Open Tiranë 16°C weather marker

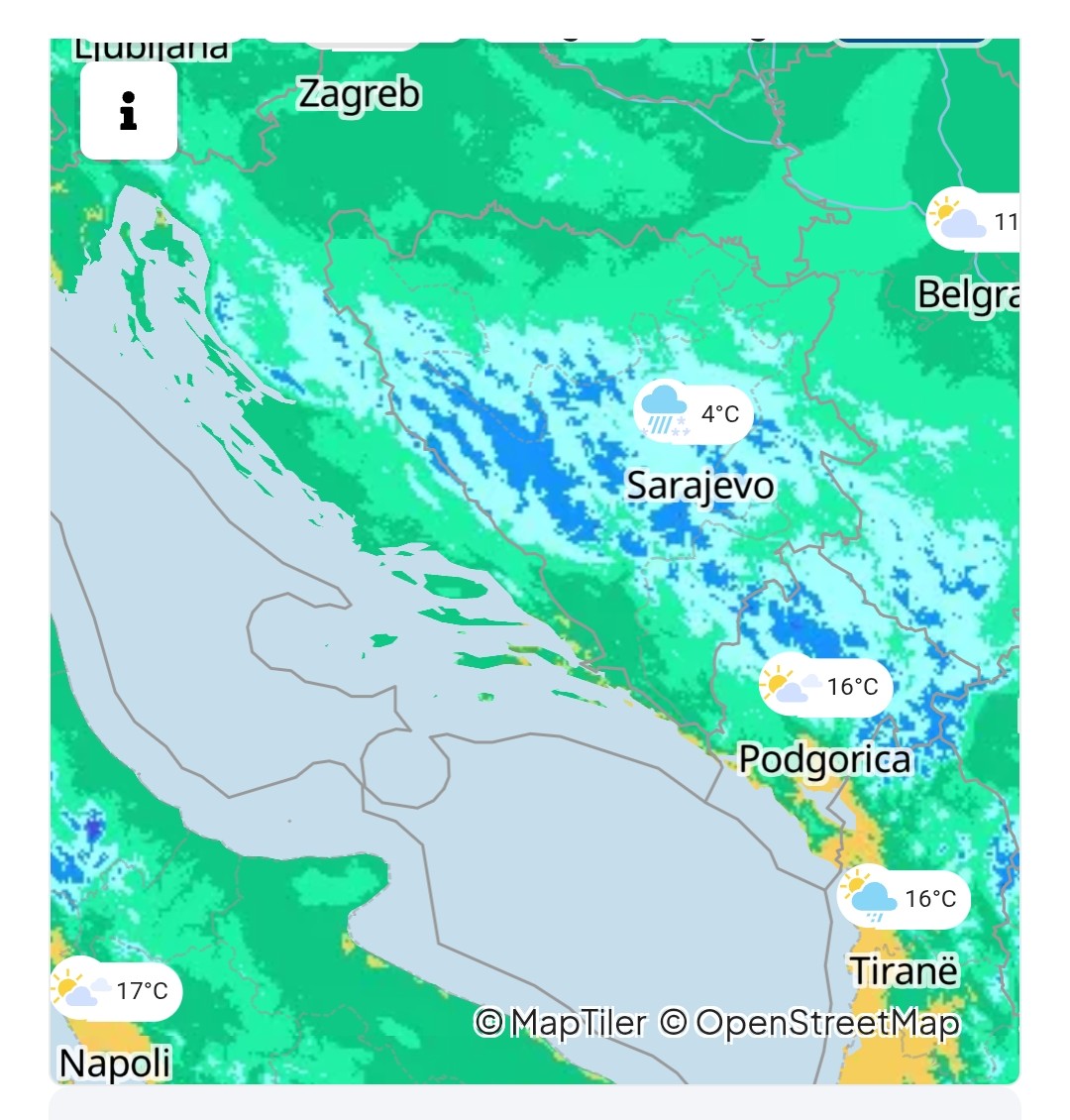pos(903,898)
